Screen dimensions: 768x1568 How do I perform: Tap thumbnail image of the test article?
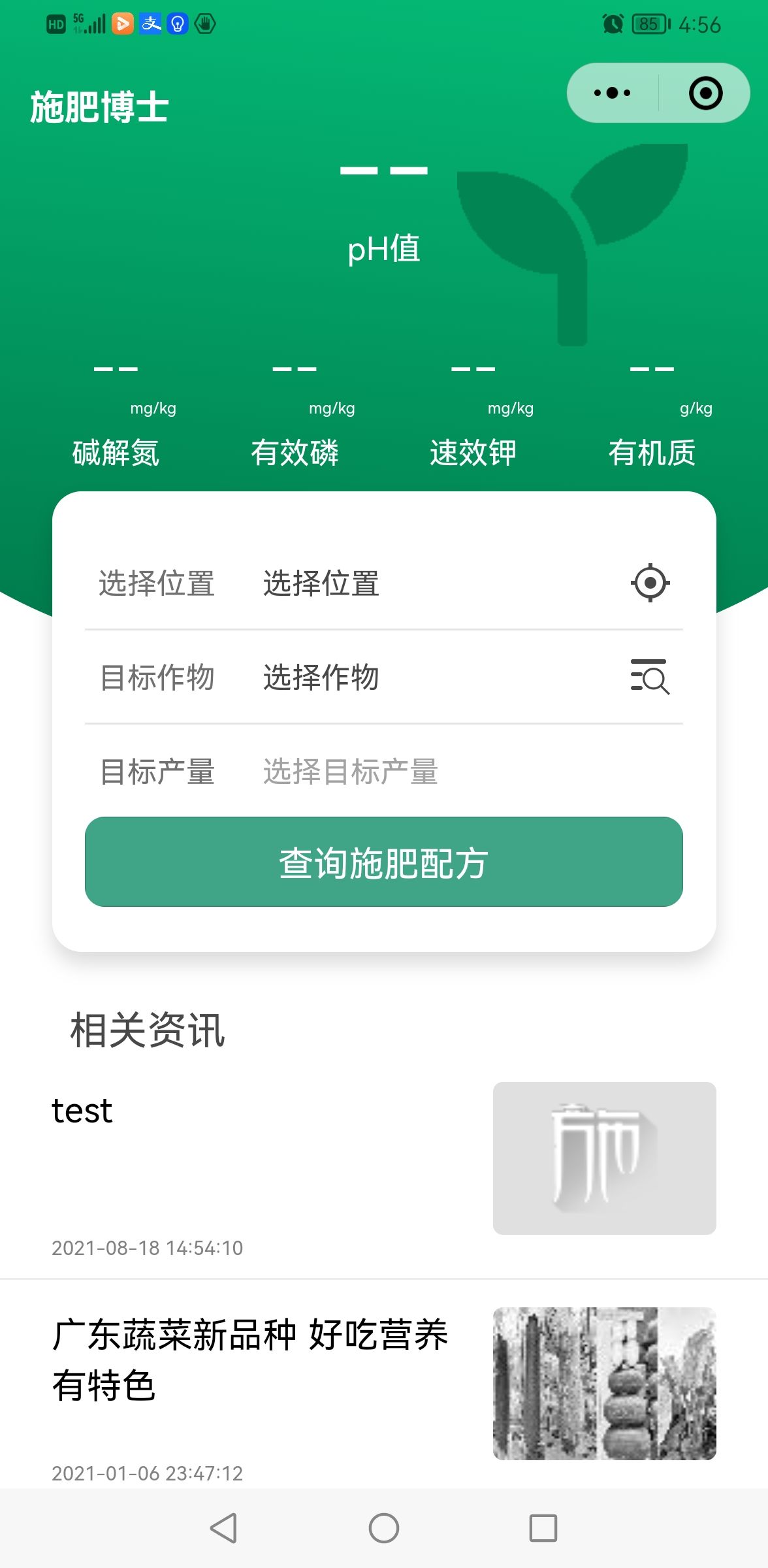604,1158
